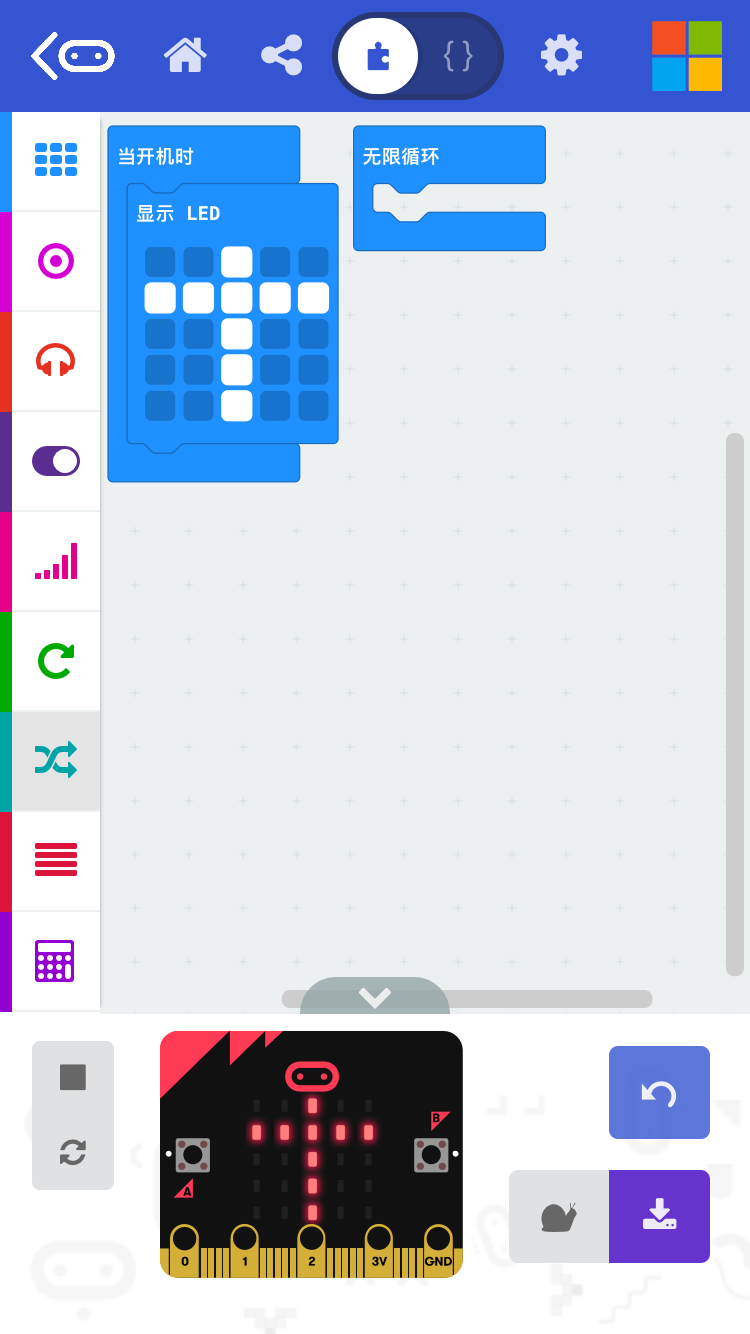Open the Basic blocks category
The width and height of the screenshot is (750, 1334).
click(x=56, y=160)
